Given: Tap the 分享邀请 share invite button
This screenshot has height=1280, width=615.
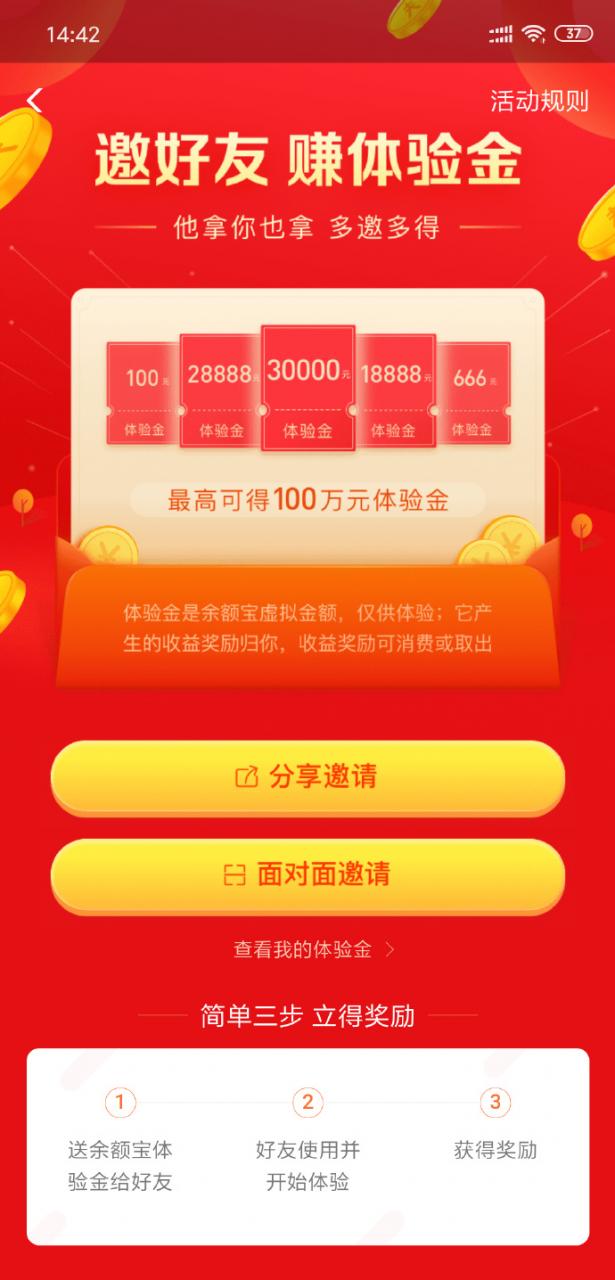Looking at the screenshot, I should (307, 777).
